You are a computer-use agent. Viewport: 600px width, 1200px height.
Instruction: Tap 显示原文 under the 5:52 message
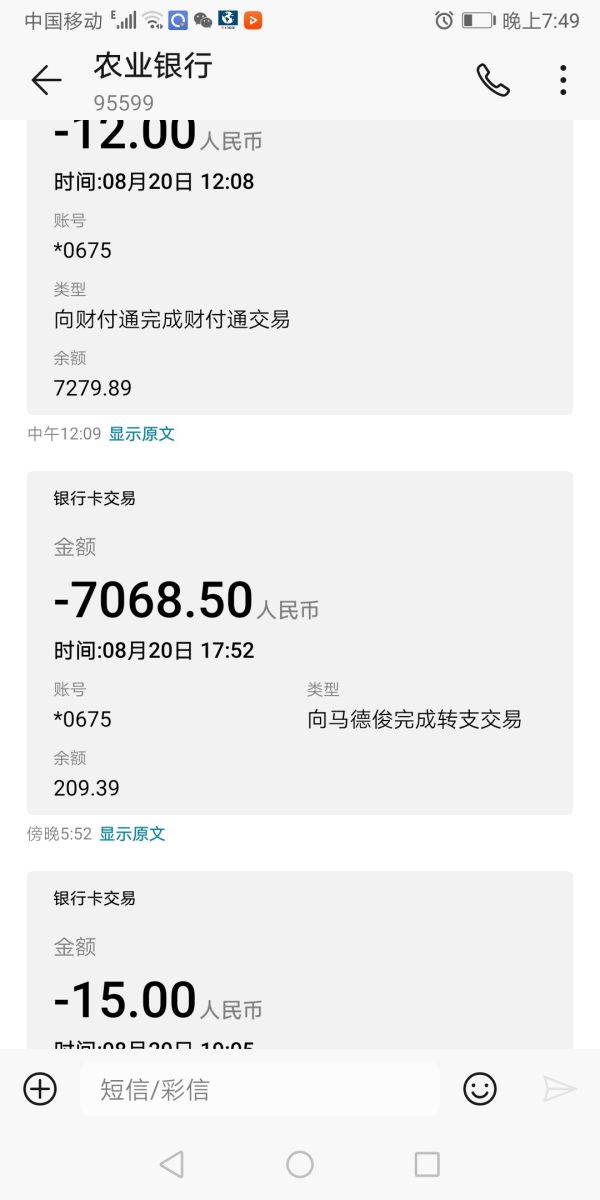click(x=132, y=833)
